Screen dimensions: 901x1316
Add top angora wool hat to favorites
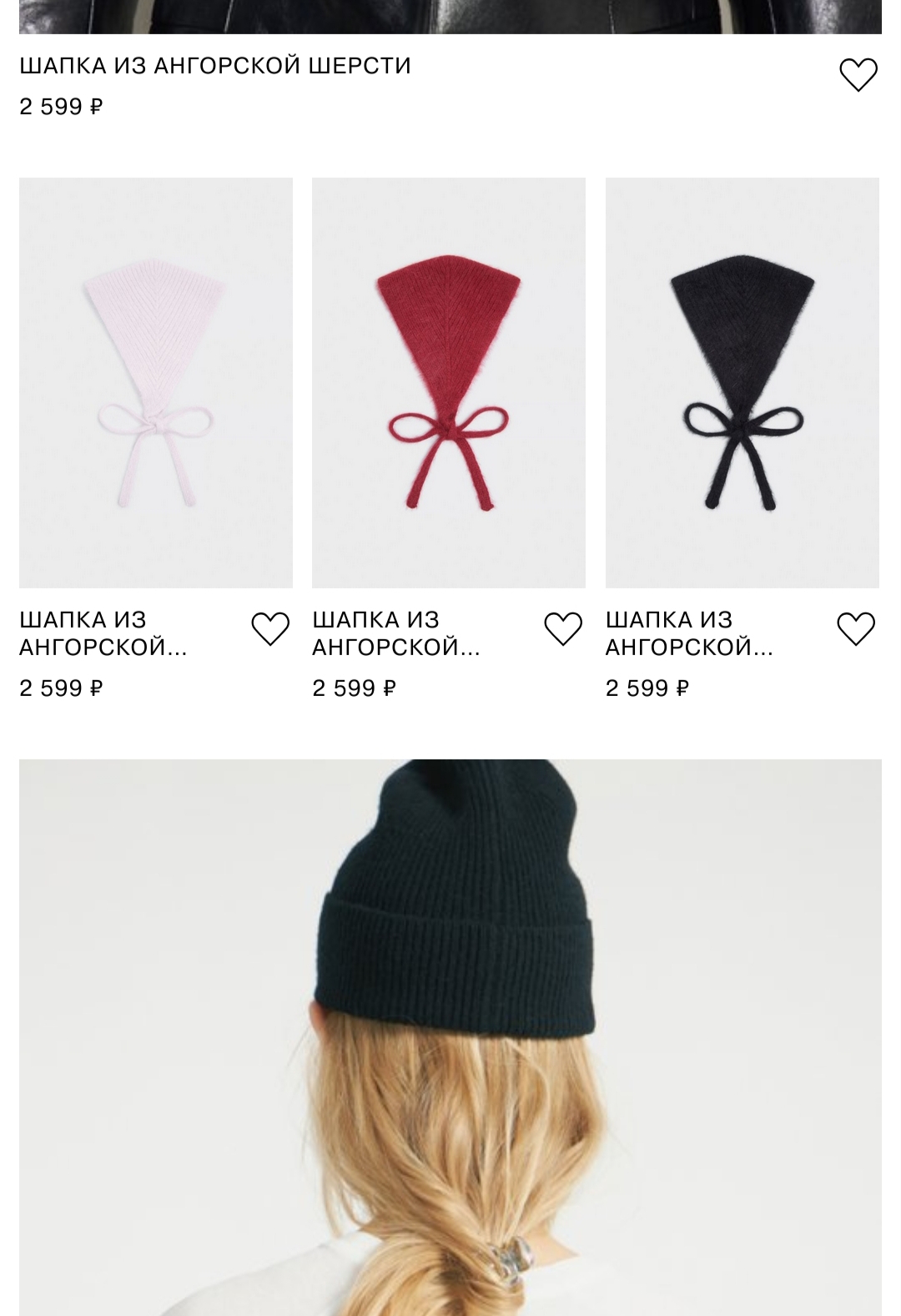point(858,75)
